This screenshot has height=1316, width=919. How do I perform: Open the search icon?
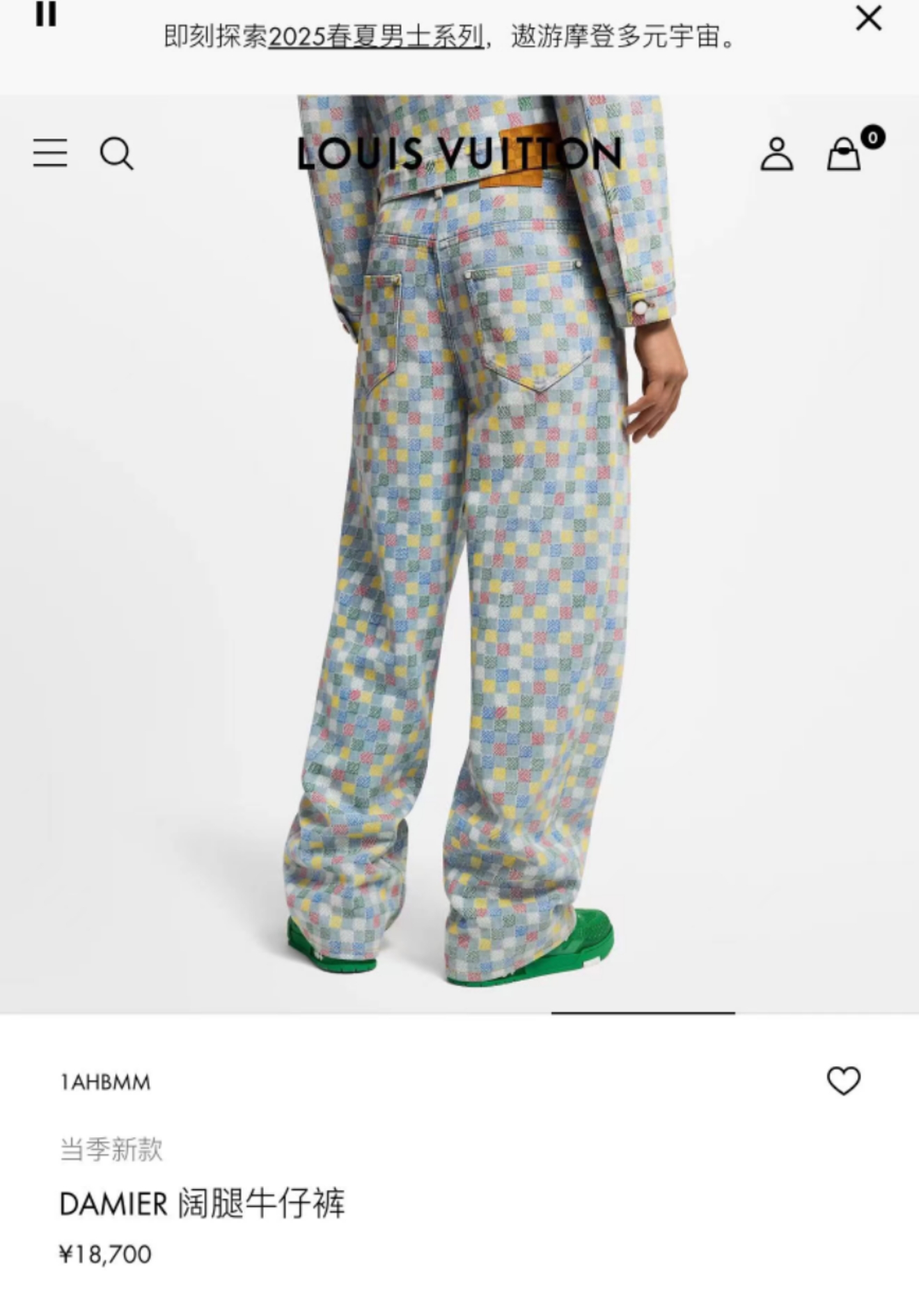[x=116, y=153]
